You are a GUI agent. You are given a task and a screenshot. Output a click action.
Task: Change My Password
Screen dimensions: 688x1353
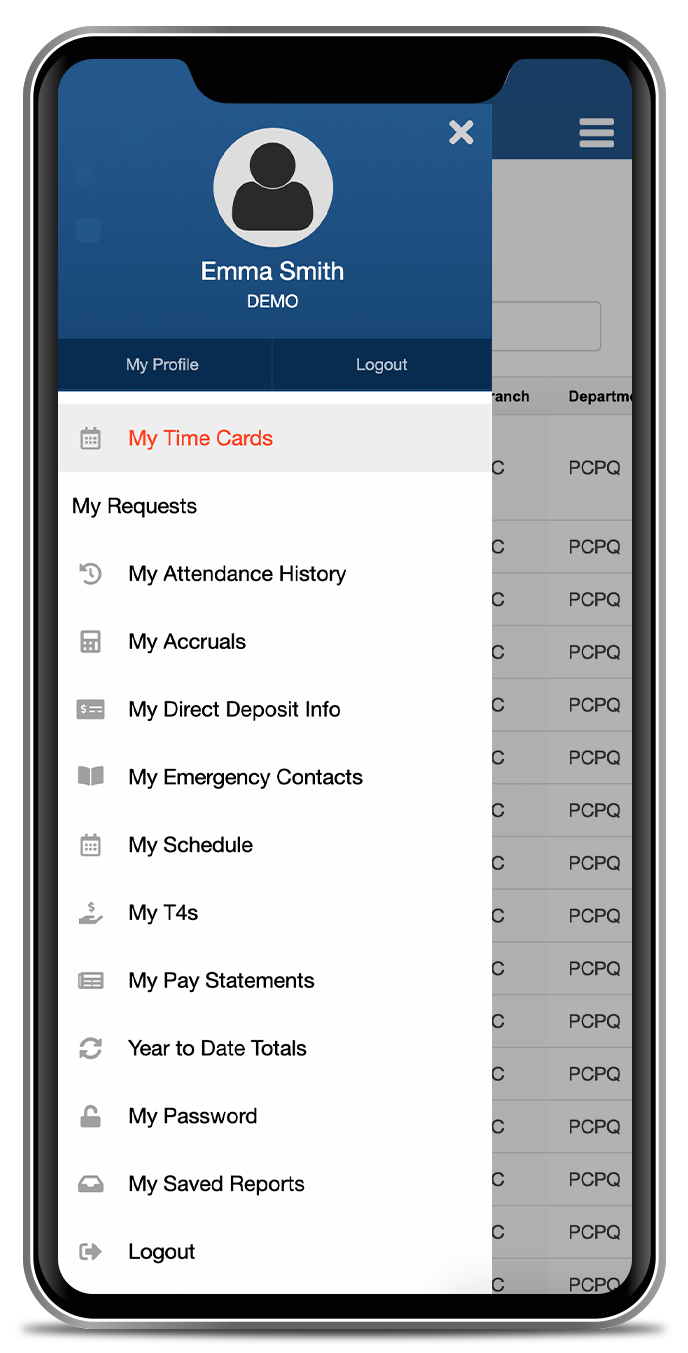click(192, 1116)
